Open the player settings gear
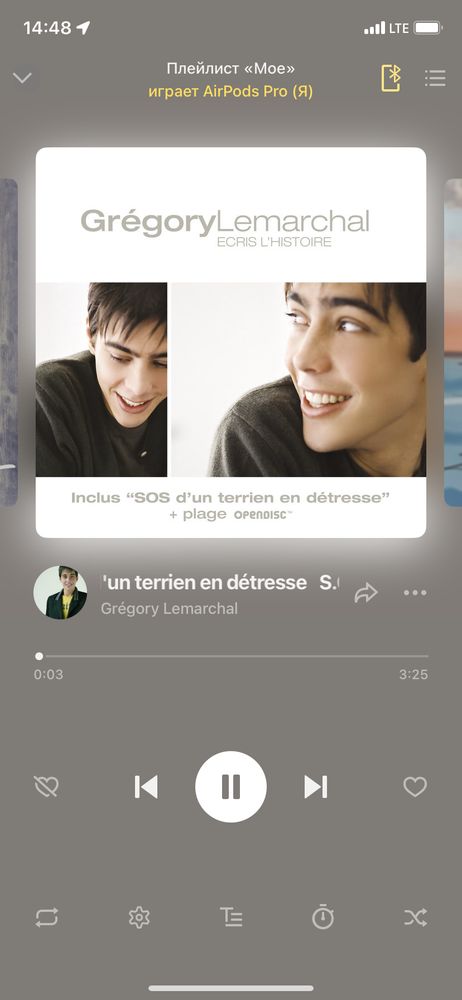Image resolution: width=462 pixels, height=1000 pixels. 138,918
